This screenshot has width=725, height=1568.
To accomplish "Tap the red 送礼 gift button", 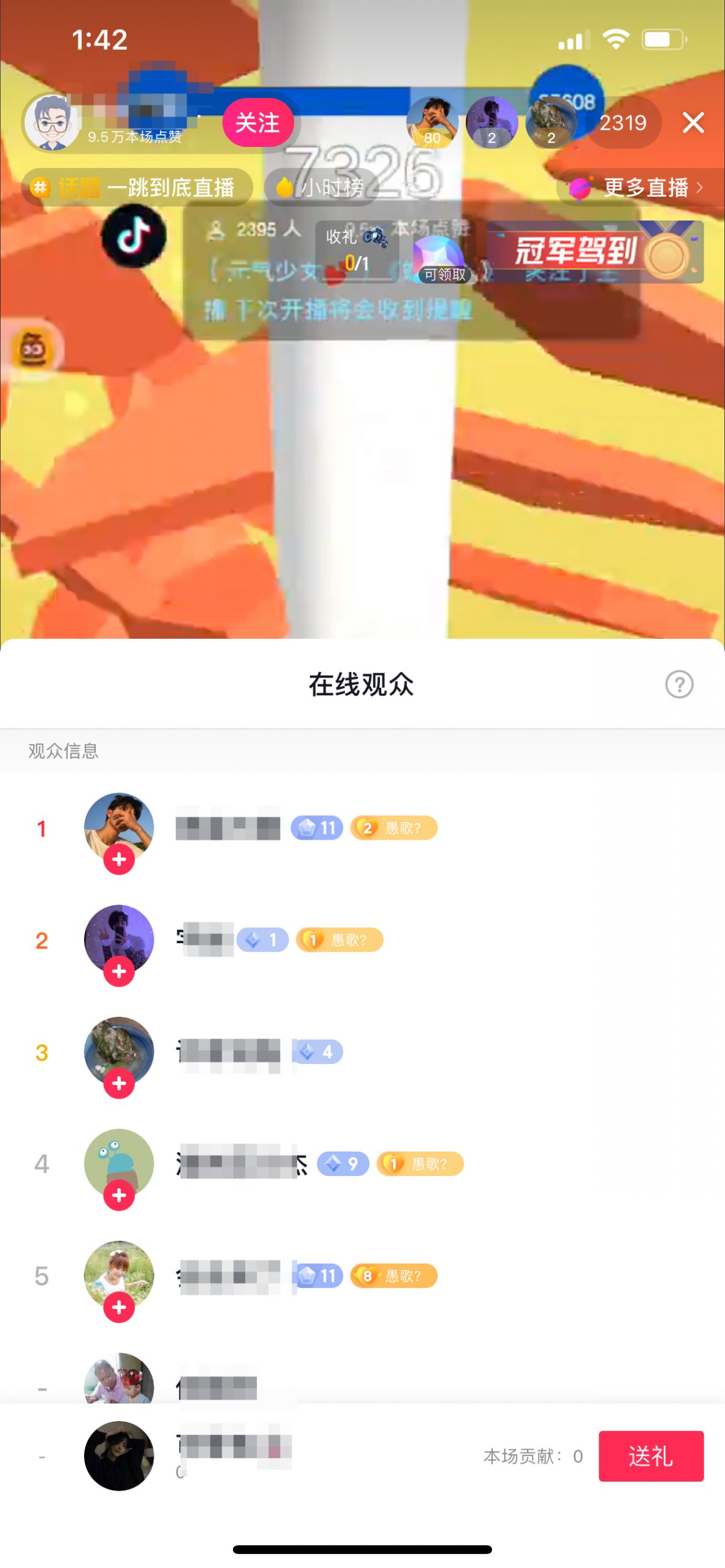I will pyautogui.click(x=651, y=1455).
